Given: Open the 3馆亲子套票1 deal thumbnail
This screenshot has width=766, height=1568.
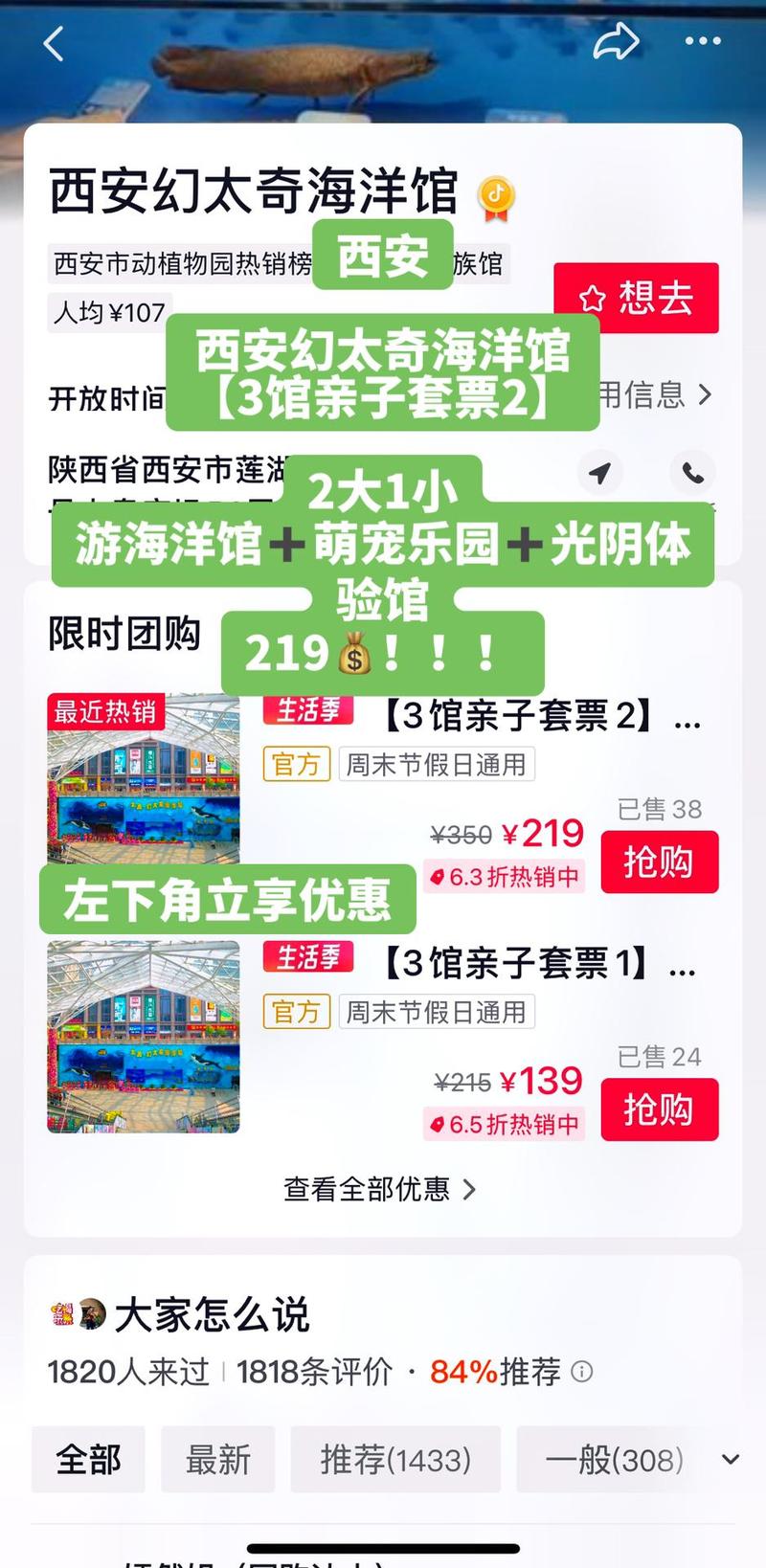Looking at the screenshot, I should pyautogui.click(x=144, y=1037).
